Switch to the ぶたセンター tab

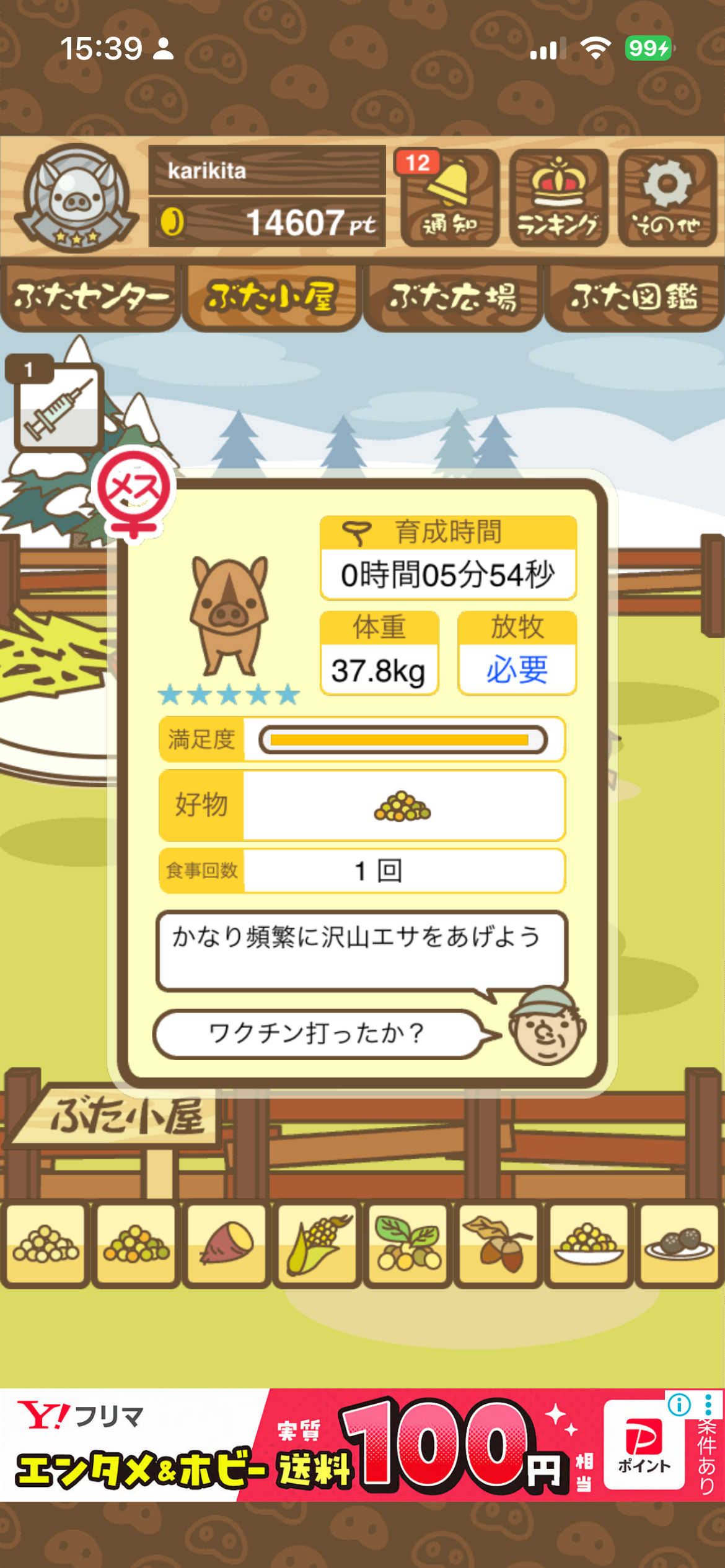90,298
